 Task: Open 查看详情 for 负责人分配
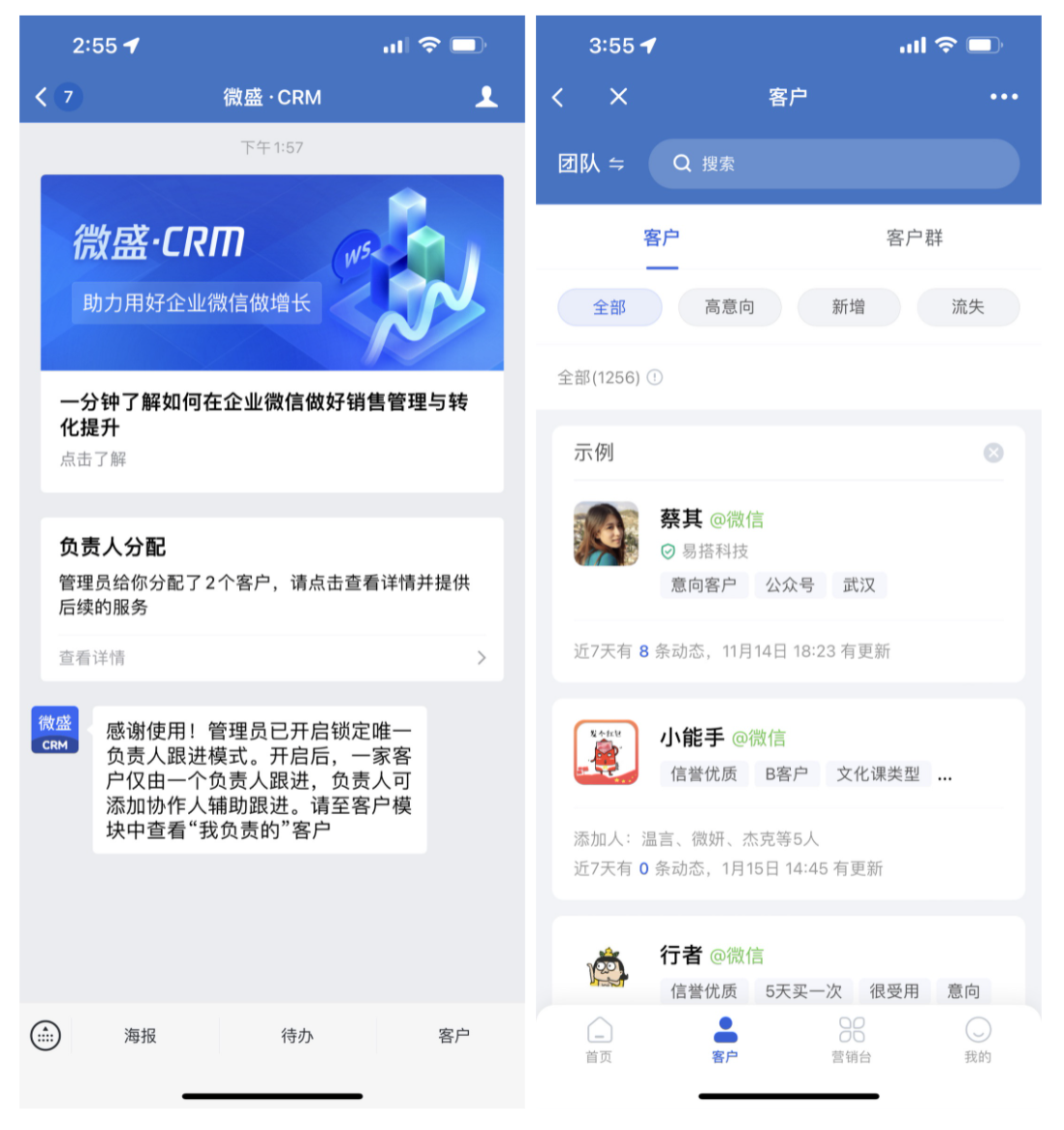point(271,658)
